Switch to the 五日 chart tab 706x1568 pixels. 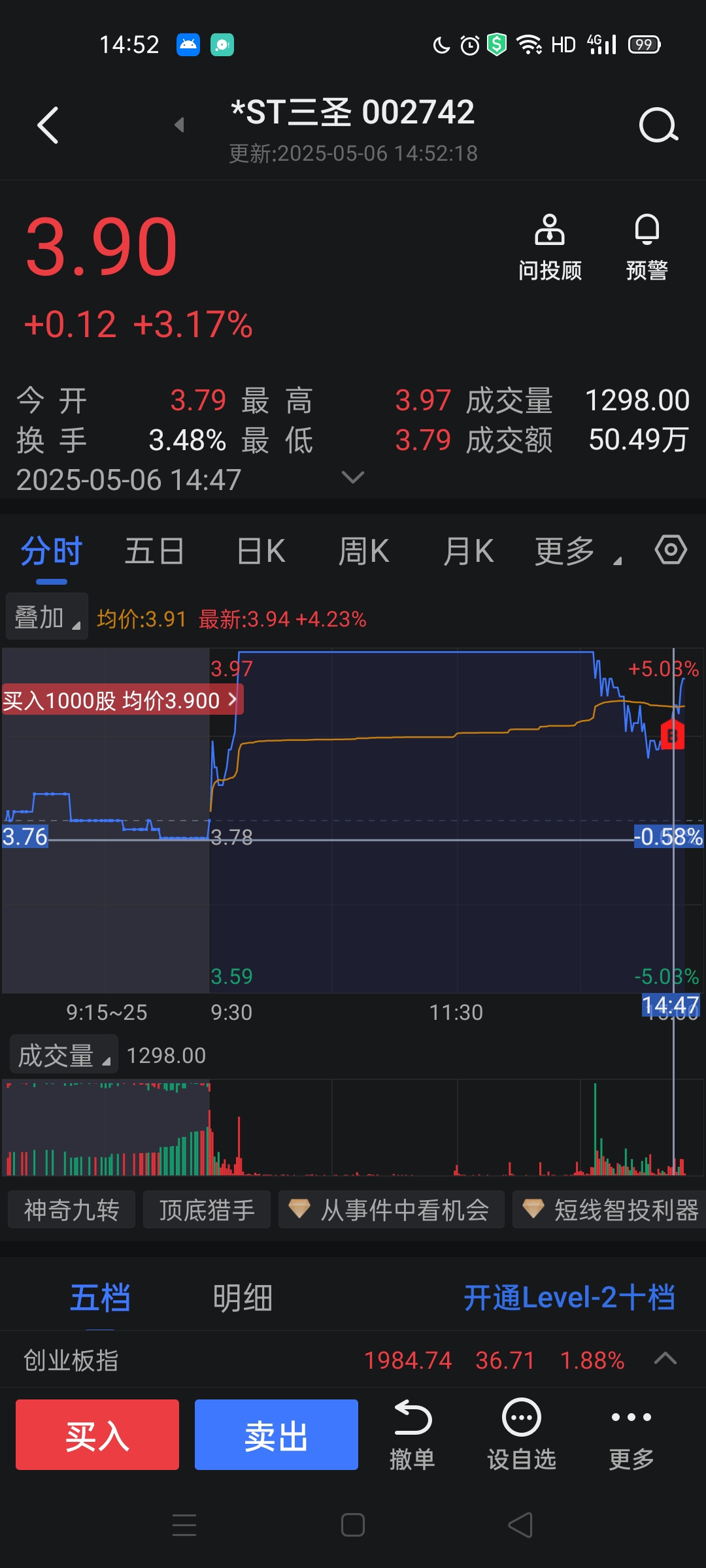[x=154, y=551]
